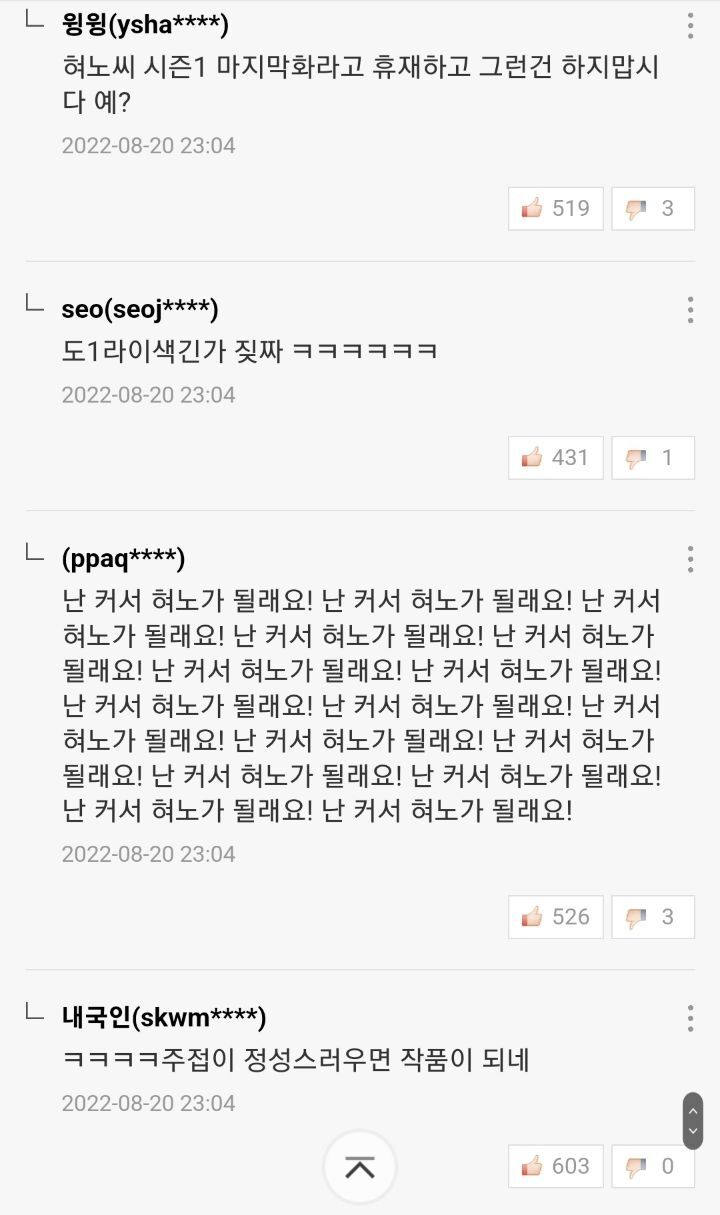Like 내국인's comment with 603 likes
This screenshot has width=720, height=1215.
(x=556, y=1165)
